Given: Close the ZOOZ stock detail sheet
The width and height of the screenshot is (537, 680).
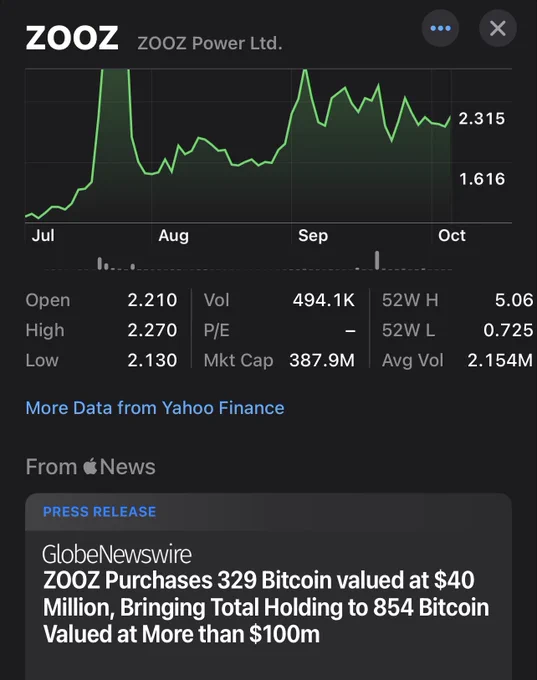Looking at the screenshot, I should click(x=498, y=29).
